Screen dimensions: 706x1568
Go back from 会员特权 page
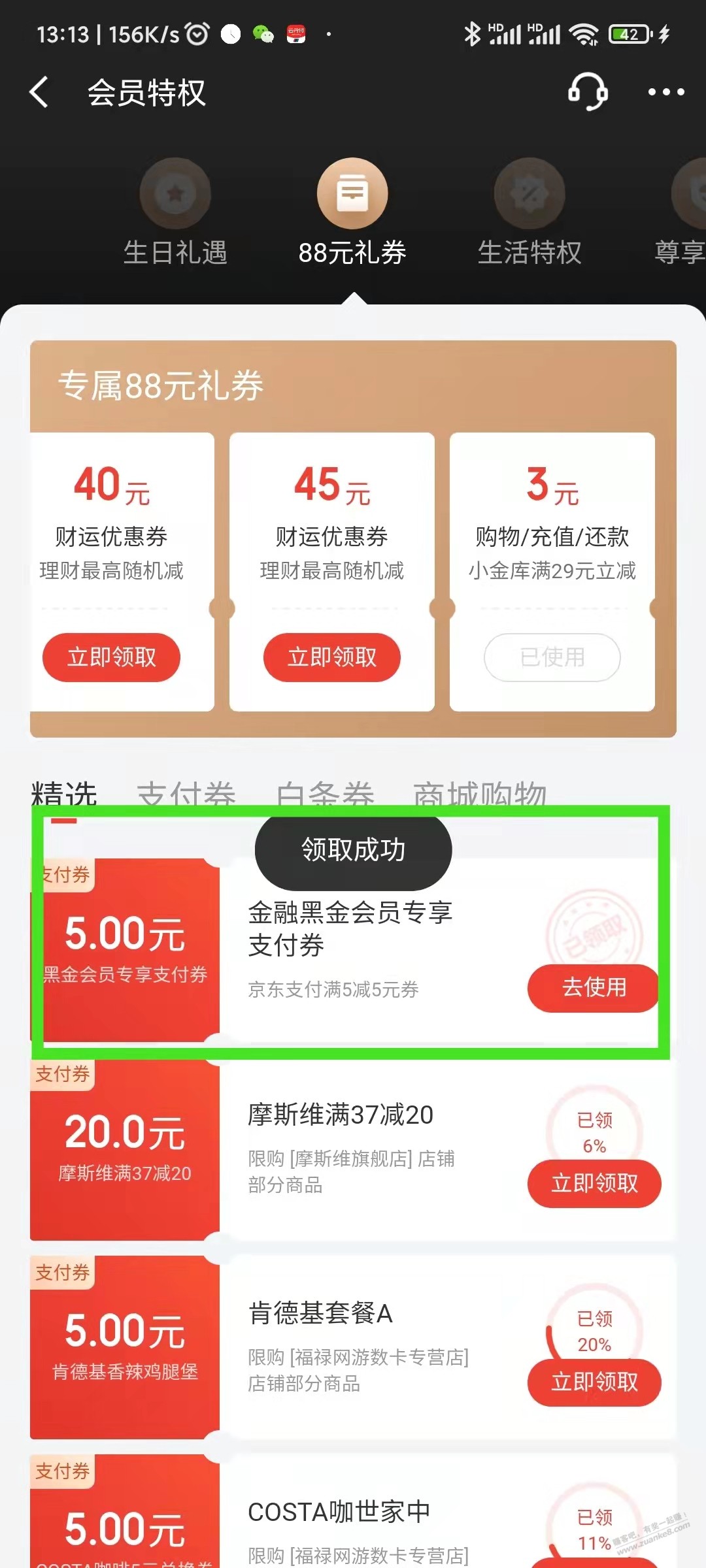pos(39,92)
